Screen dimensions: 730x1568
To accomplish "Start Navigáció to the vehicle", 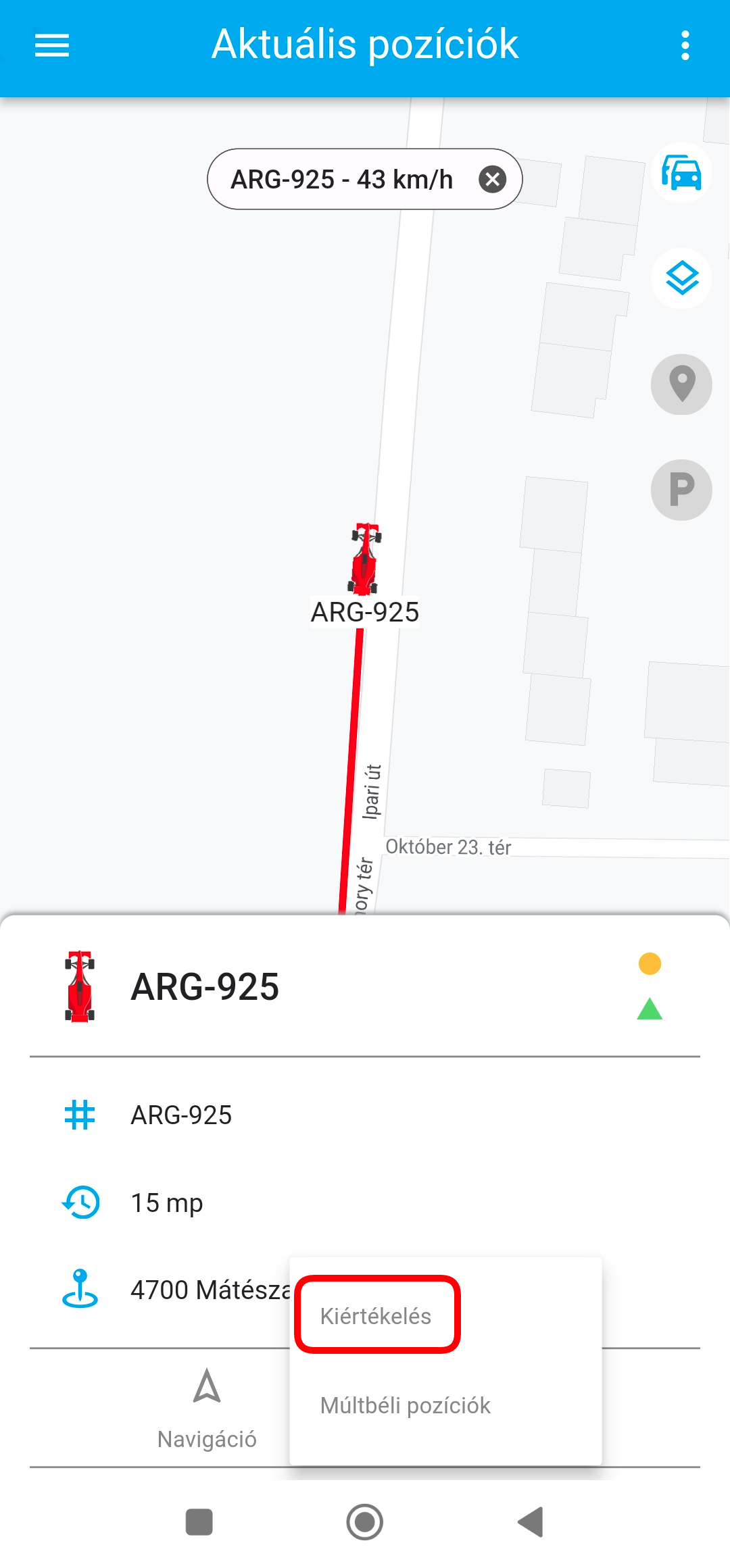I will click(207, 1409).
